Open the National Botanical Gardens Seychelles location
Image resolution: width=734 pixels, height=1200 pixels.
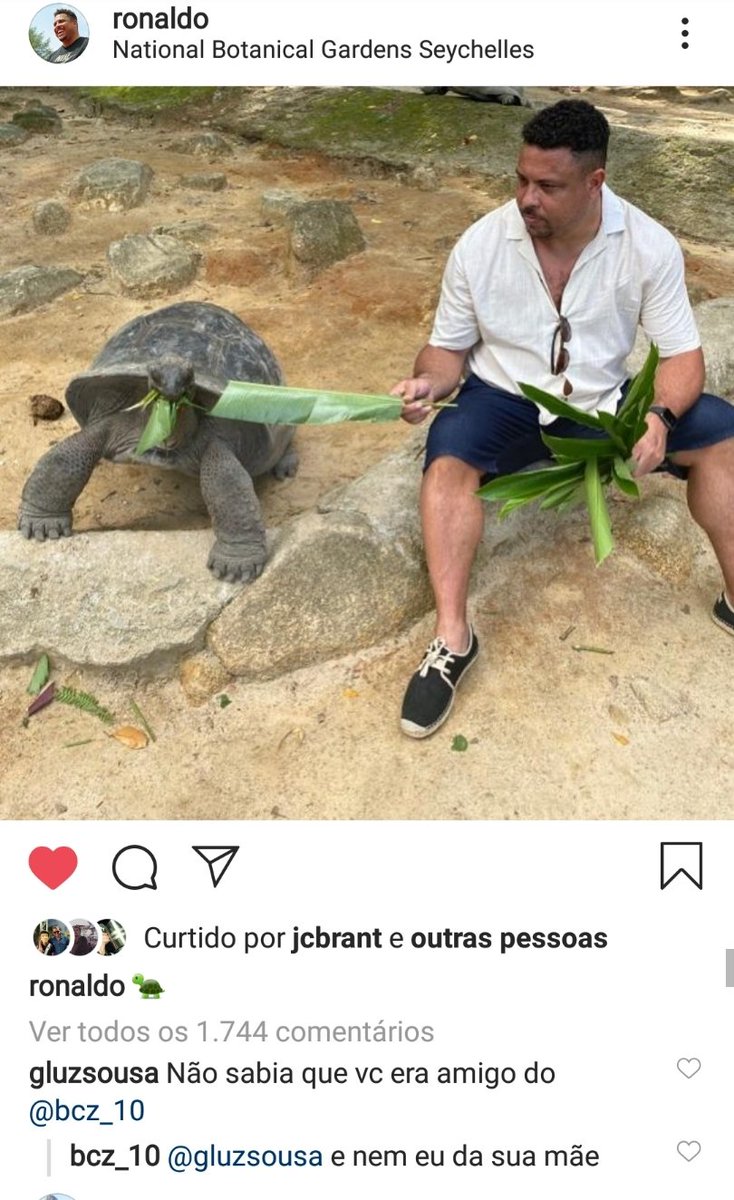323,50
